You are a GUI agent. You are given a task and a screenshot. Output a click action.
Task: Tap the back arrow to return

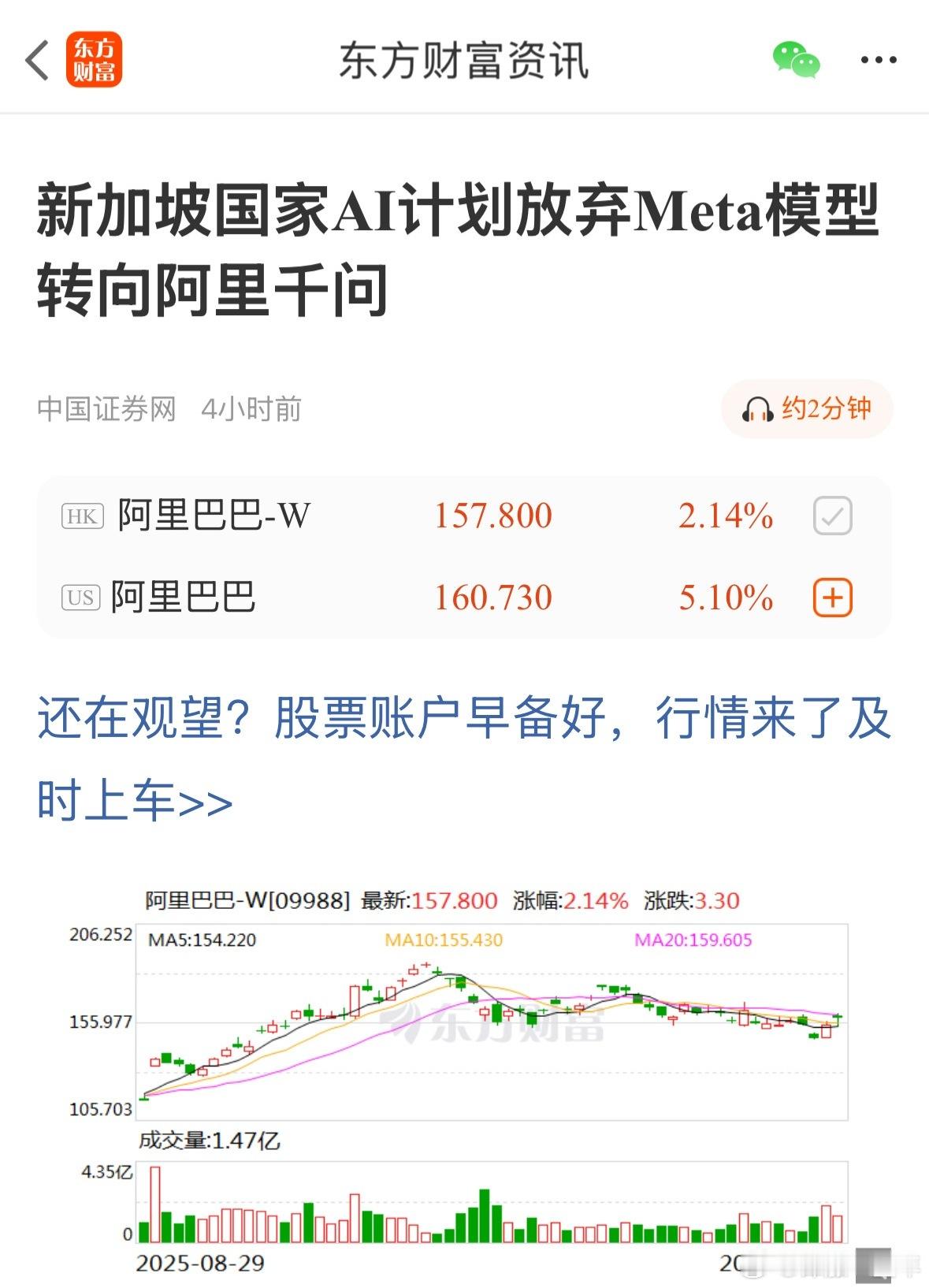[x=37, y=60]
